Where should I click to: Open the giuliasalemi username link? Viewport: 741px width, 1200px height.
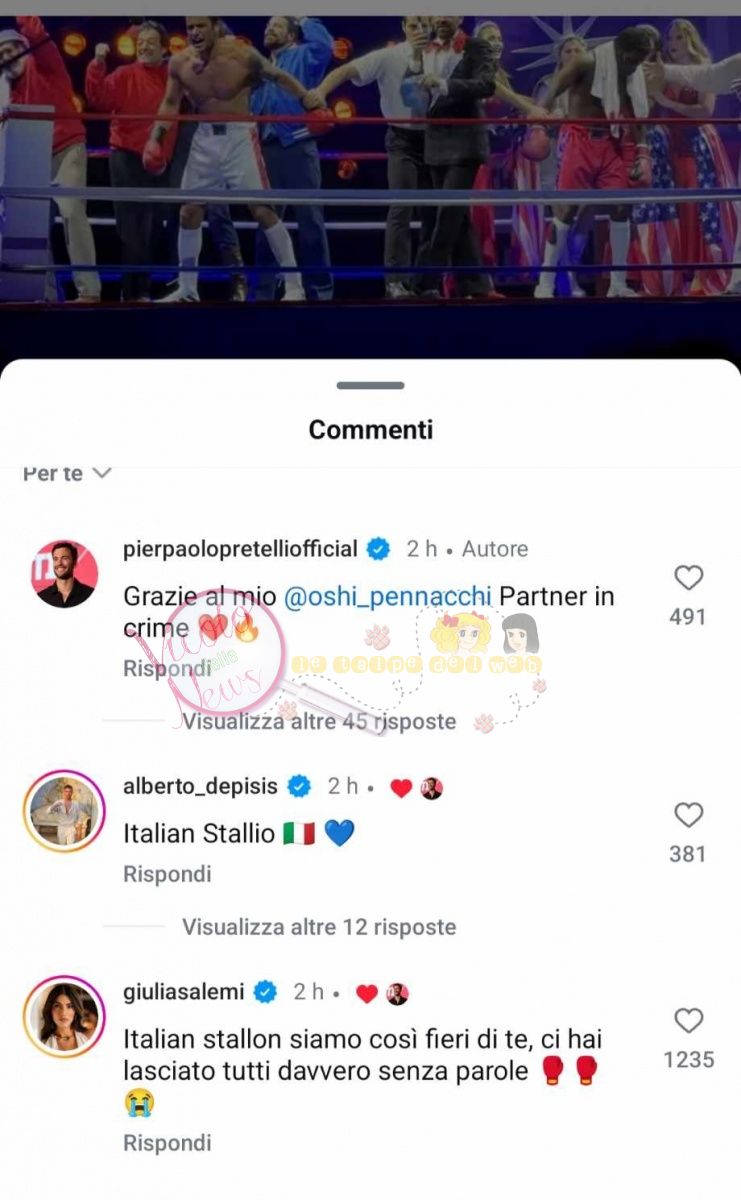pos(184,992)
